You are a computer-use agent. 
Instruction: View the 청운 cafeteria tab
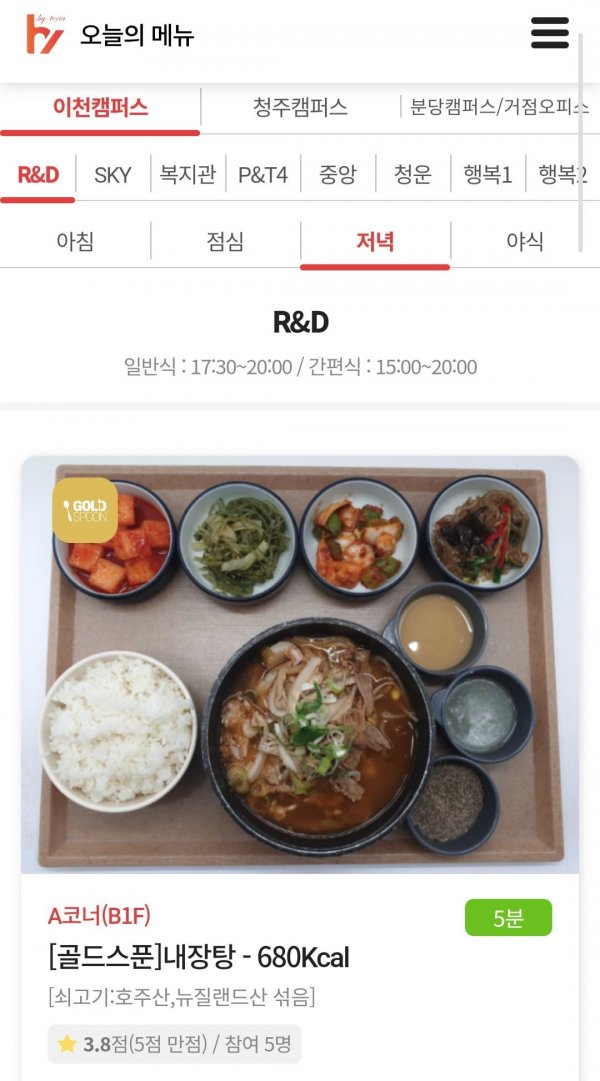(x=412, y=175)
